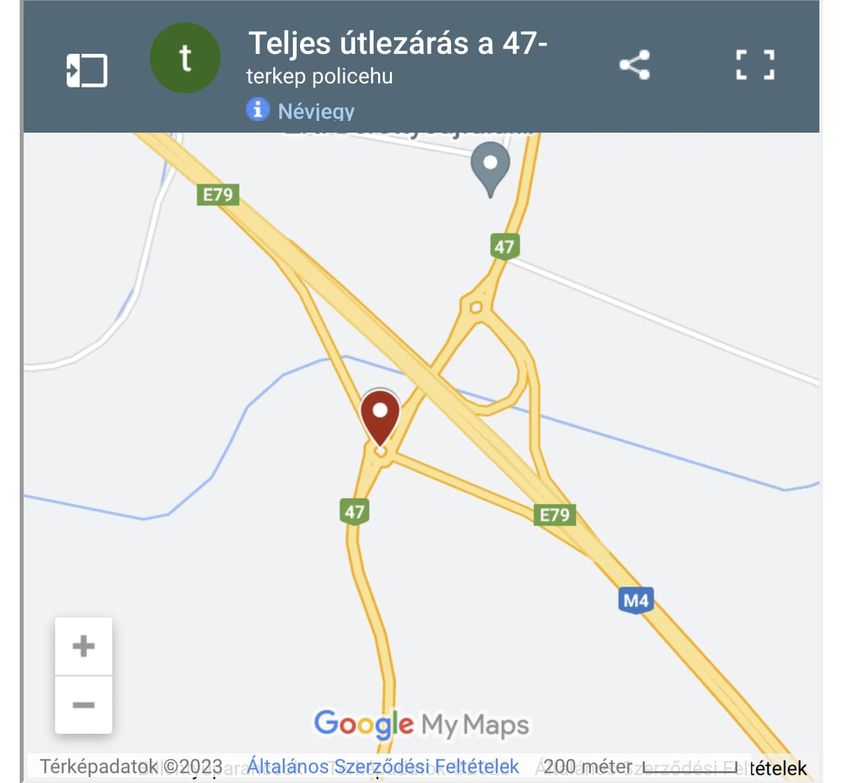Zoom out on the map
843x783 pixels.
click(84, 705)
